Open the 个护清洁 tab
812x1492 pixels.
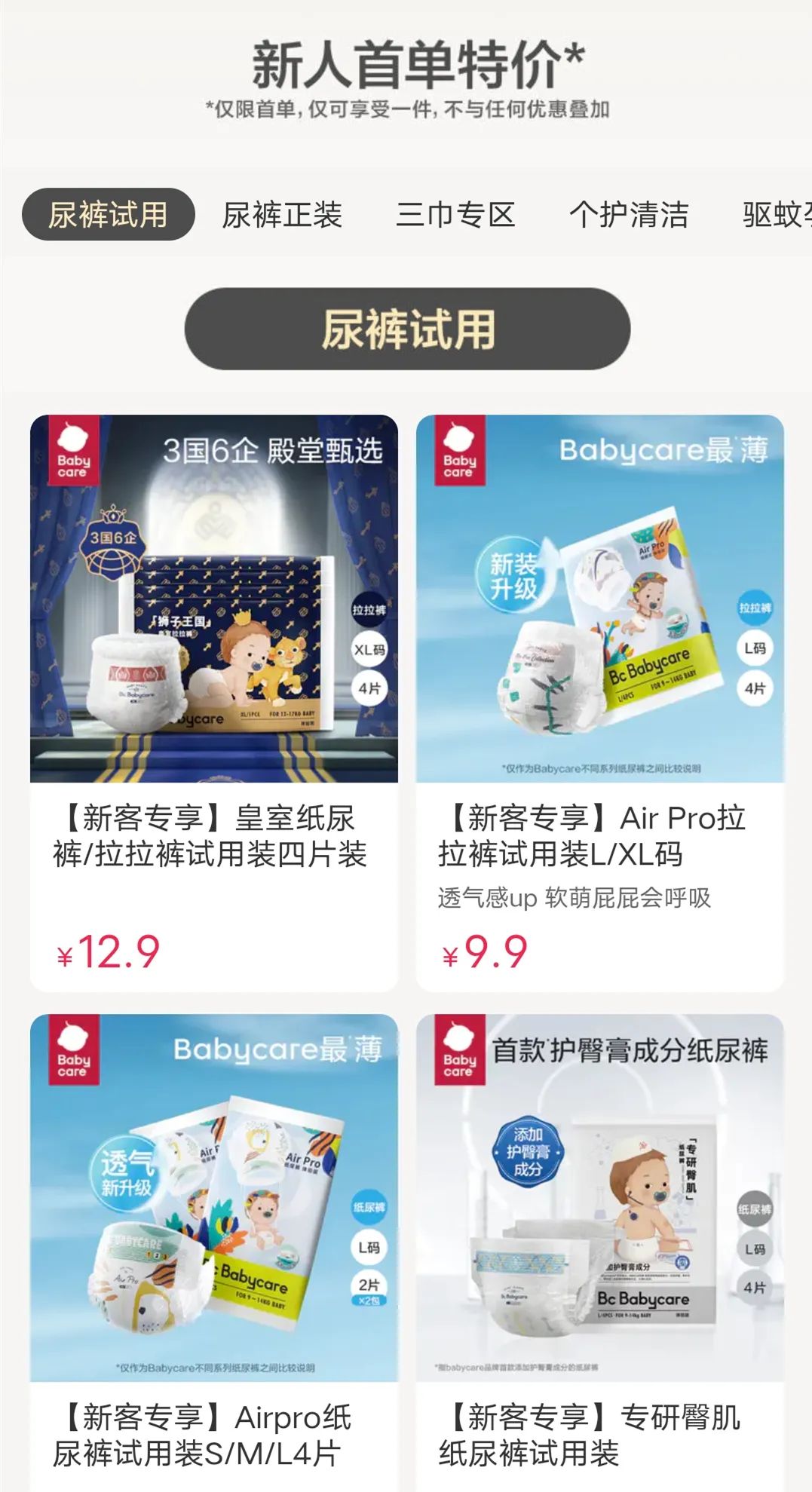629,215
